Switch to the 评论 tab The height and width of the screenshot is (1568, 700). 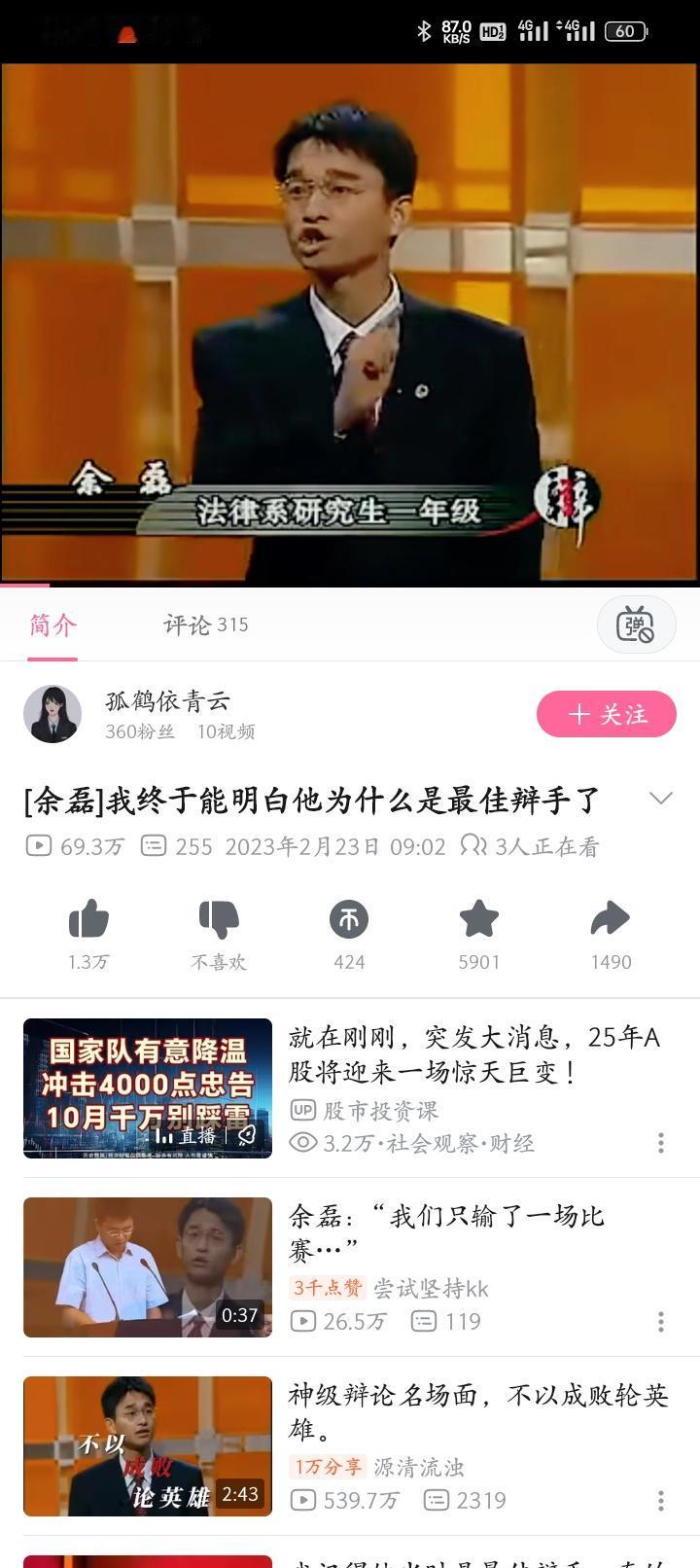[x=205, y=624]
